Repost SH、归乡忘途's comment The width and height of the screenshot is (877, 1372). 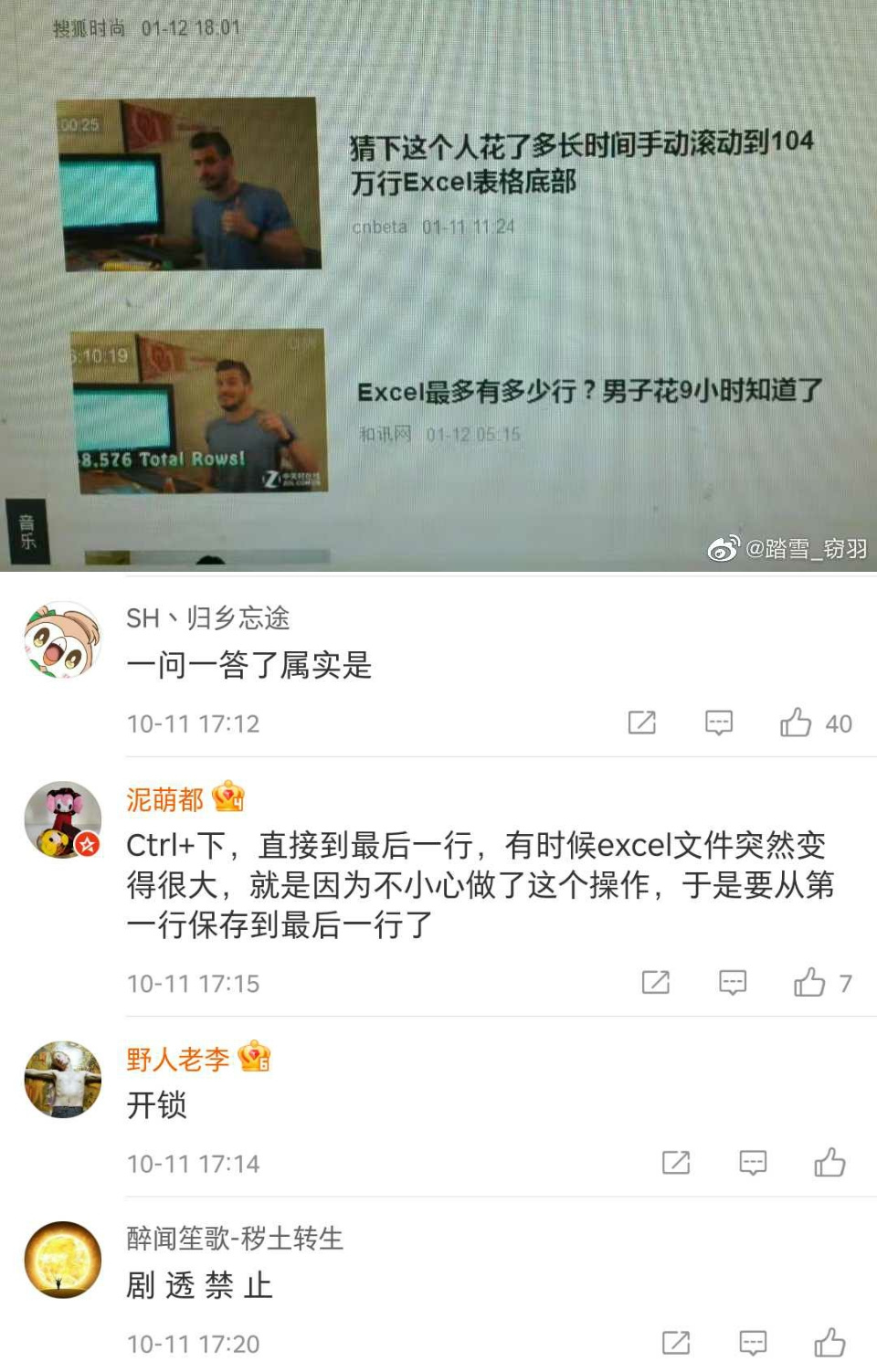[642, 723]
